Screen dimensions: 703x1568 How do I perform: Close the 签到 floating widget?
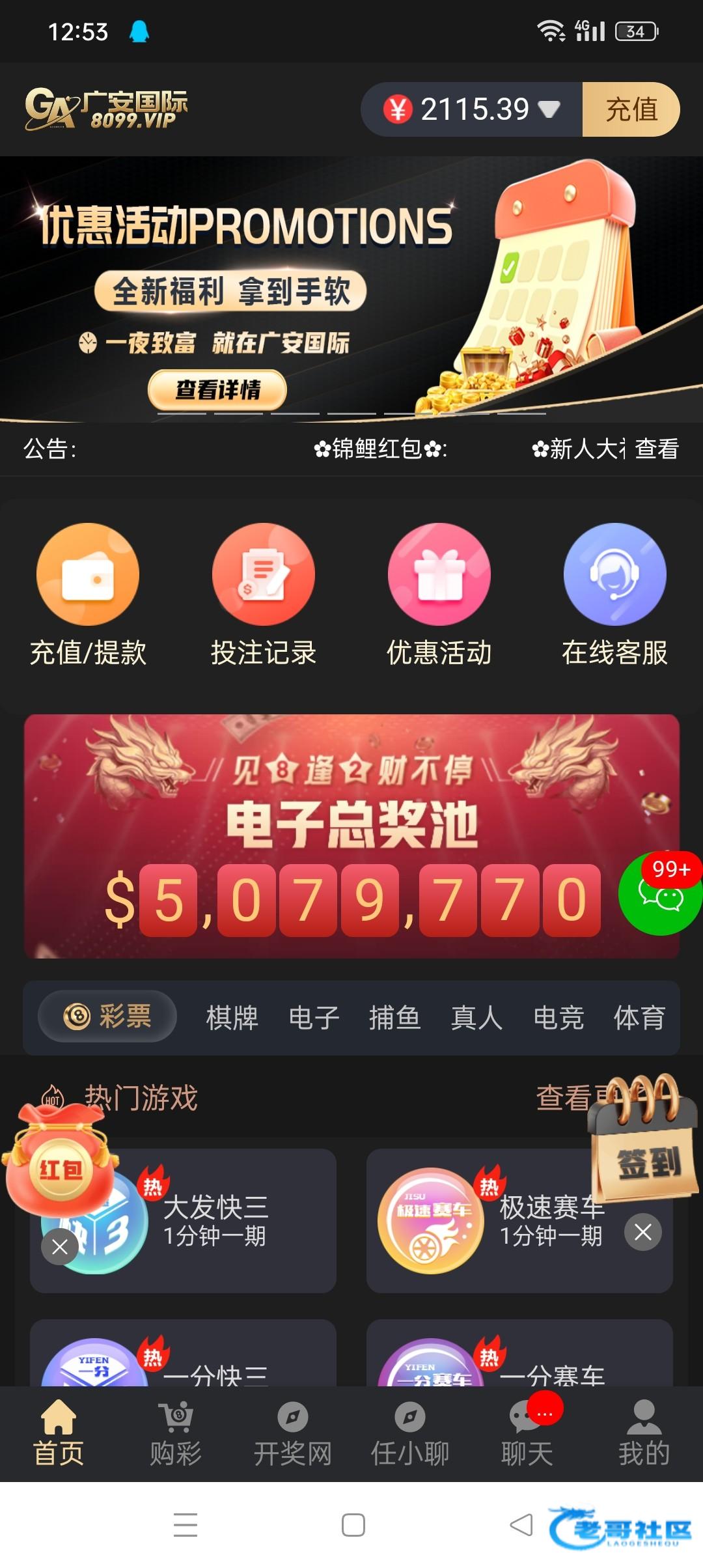coord(642,1232)
